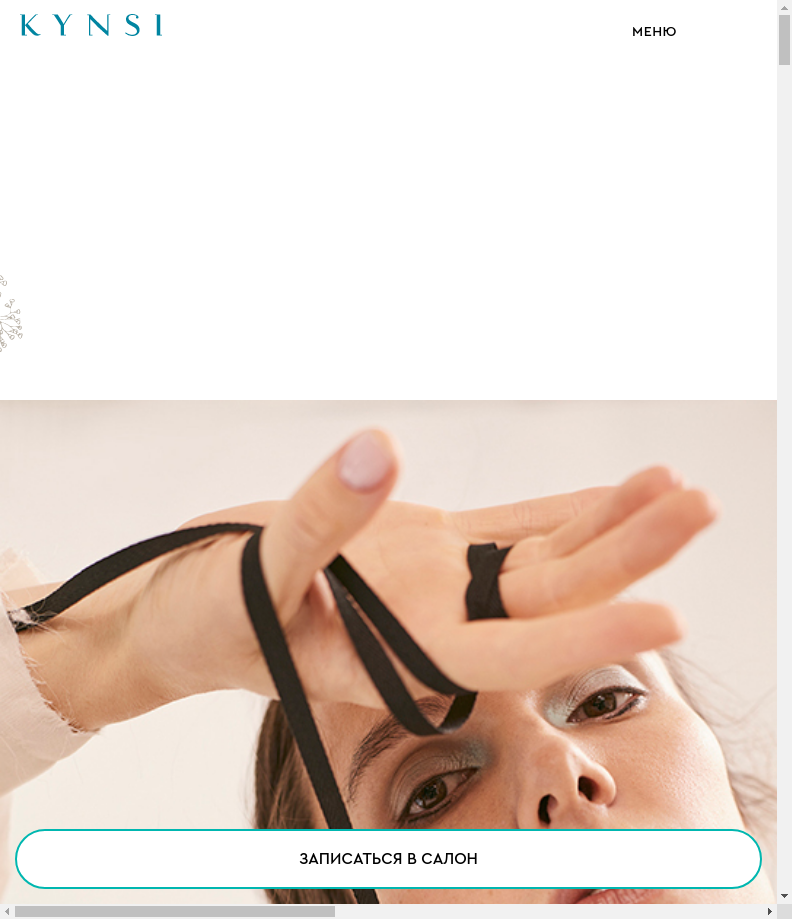Click the scrollbar down arrow

click(784, 897)
